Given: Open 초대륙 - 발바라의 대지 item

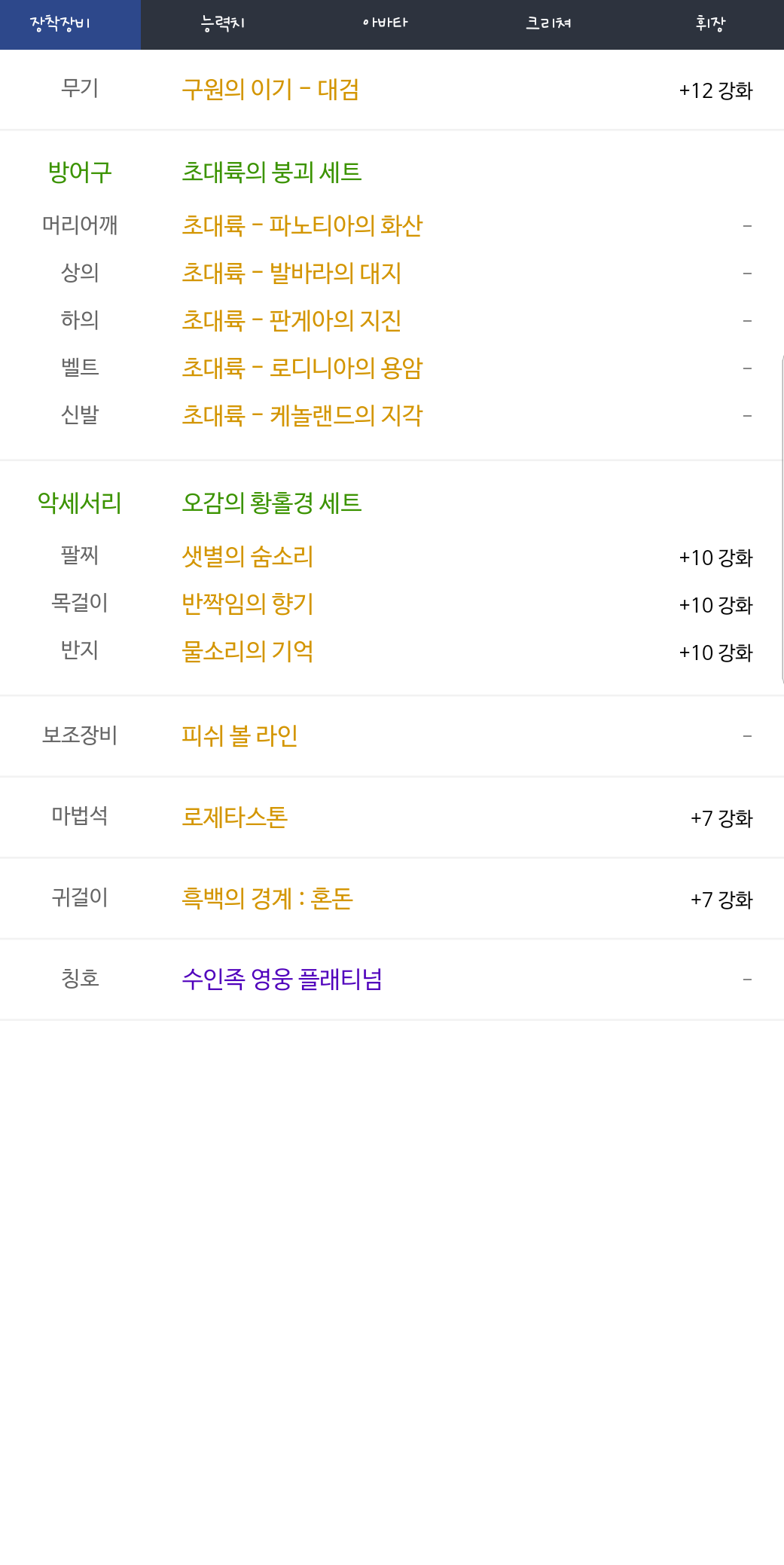Looking at the screenshot, I should [x=291, y=273].
